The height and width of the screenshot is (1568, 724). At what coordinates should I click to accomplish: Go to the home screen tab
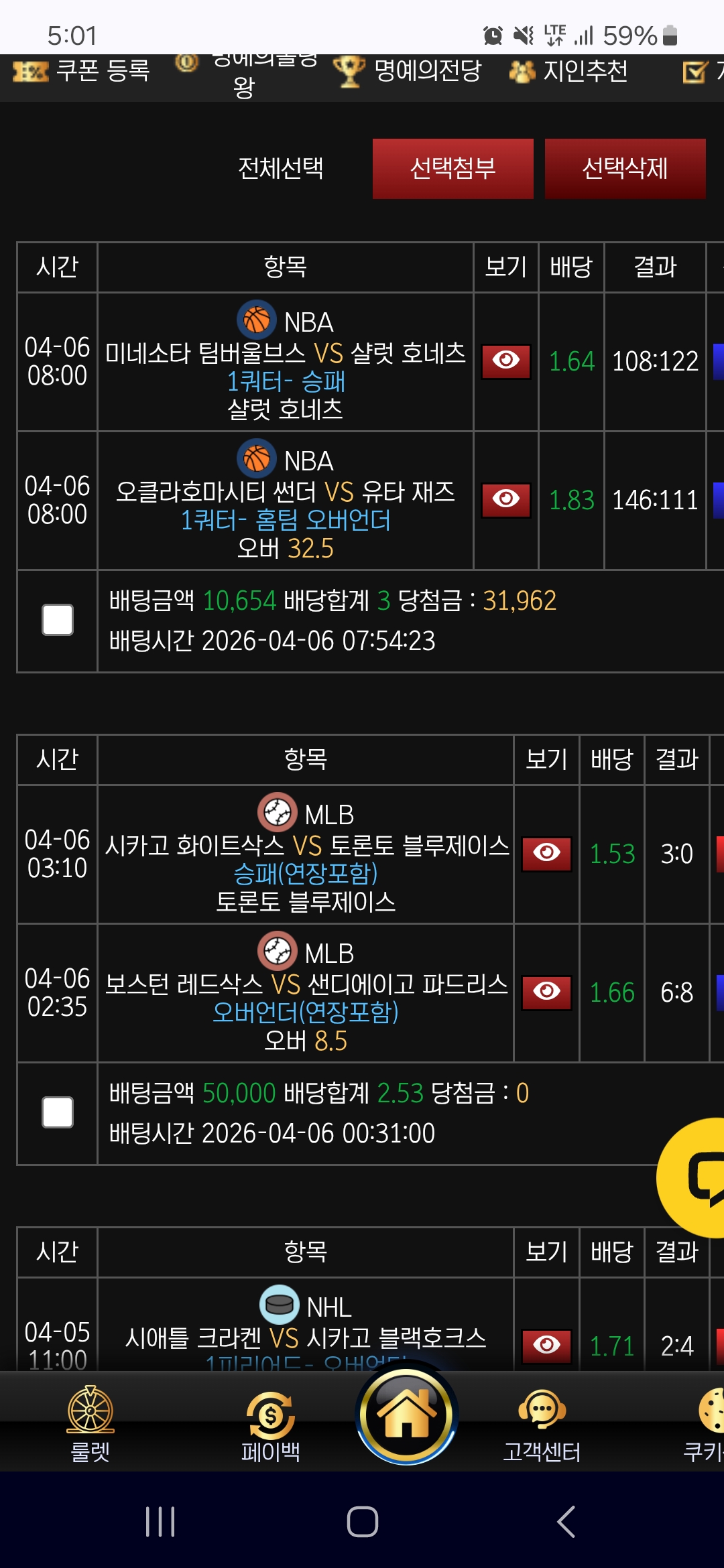(x=407, y=1414)
